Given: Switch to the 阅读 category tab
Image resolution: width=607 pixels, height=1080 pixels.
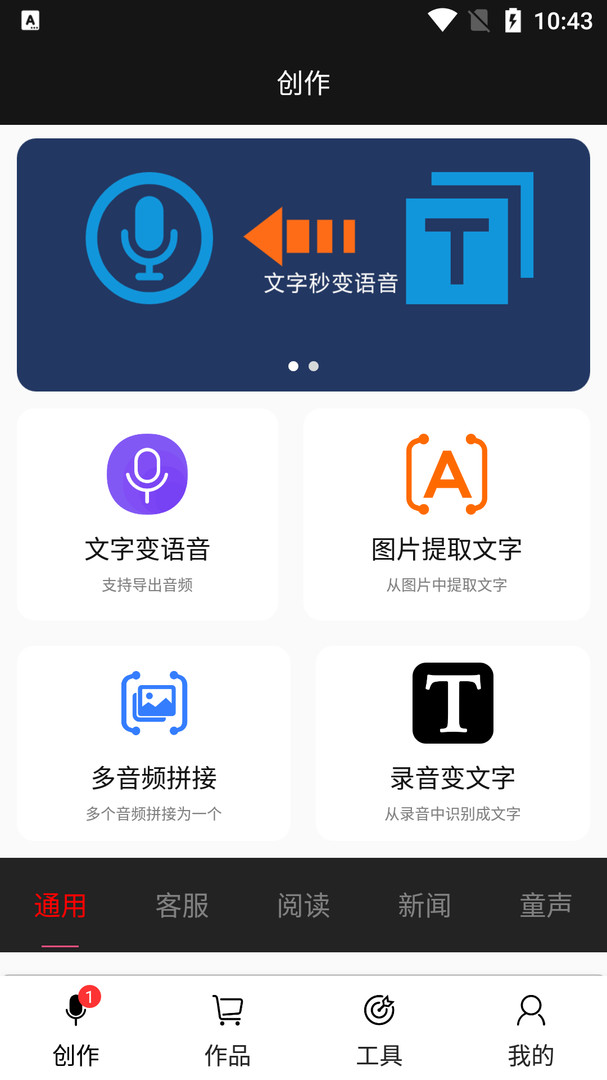Looking at the screenshot, I should tap(303, 905).
